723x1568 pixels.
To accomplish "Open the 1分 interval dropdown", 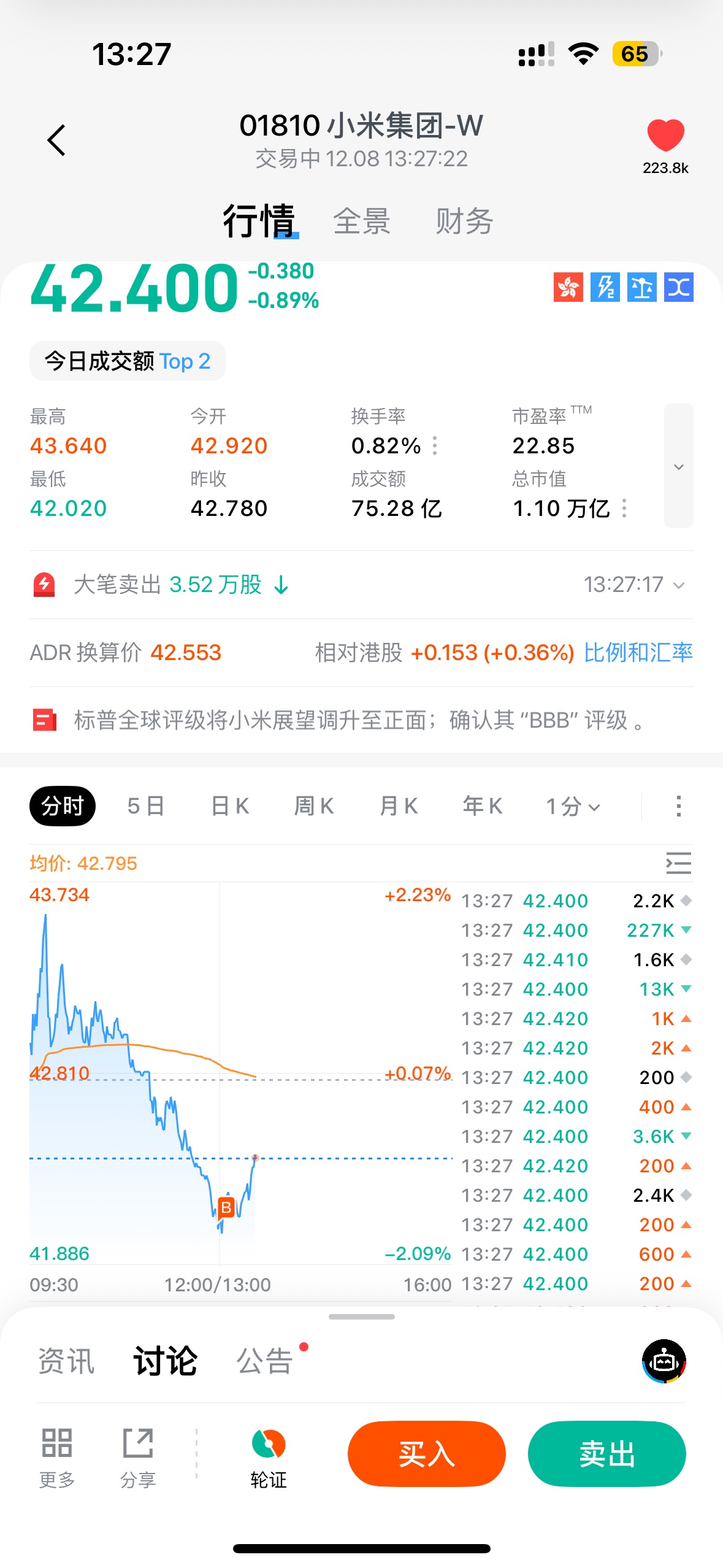I will (x=573, y=806).
